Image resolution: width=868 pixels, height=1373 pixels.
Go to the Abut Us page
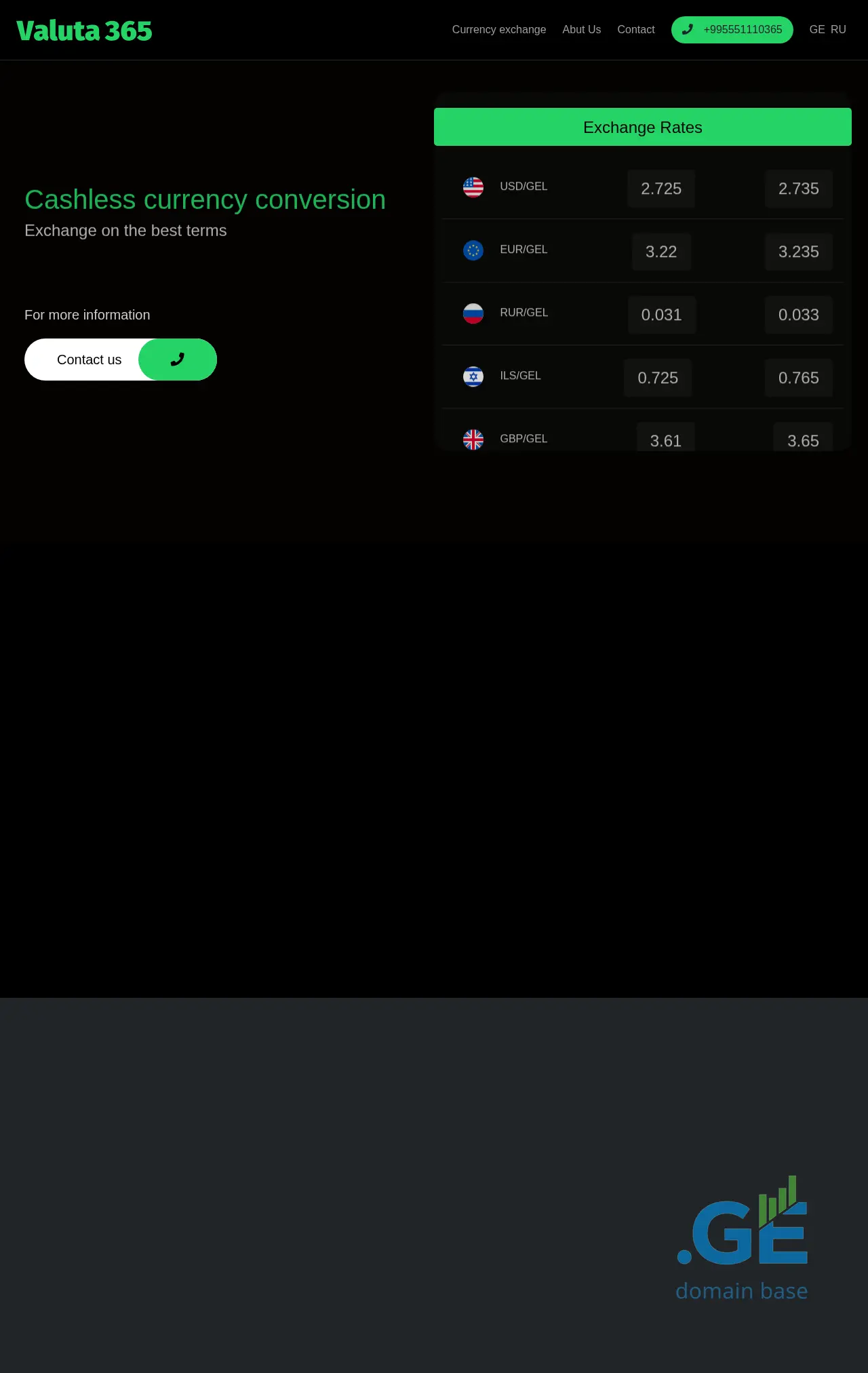tap(581, 30)
